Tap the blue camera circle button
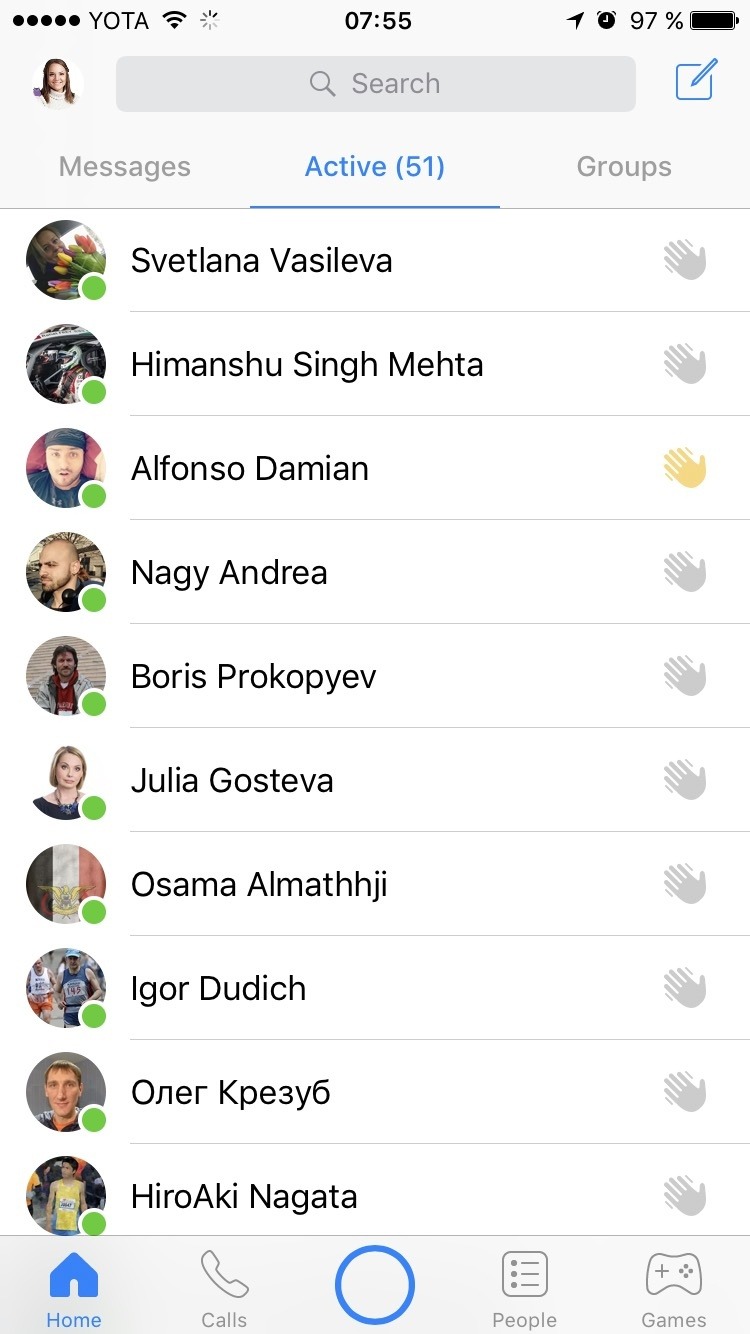 click(375, 1285)
